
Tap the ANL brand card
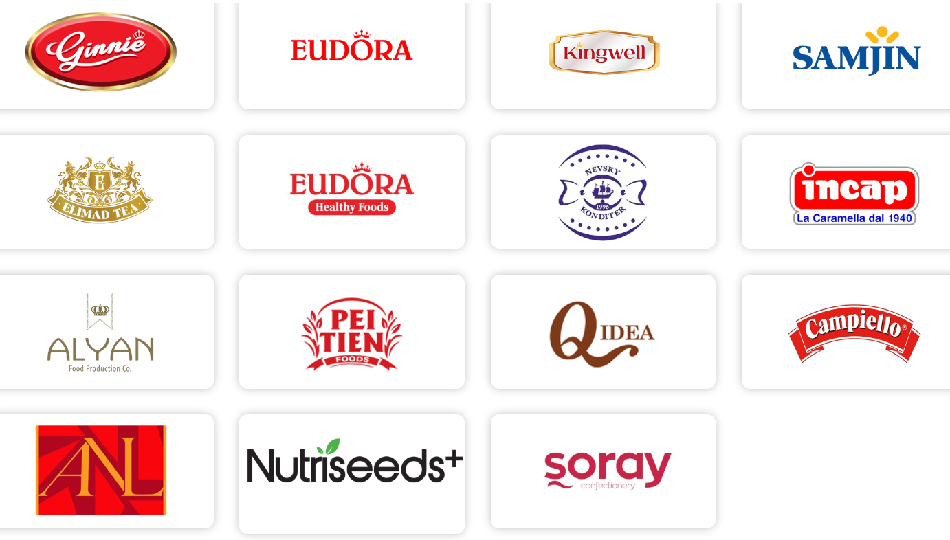(x=100, y=470)
